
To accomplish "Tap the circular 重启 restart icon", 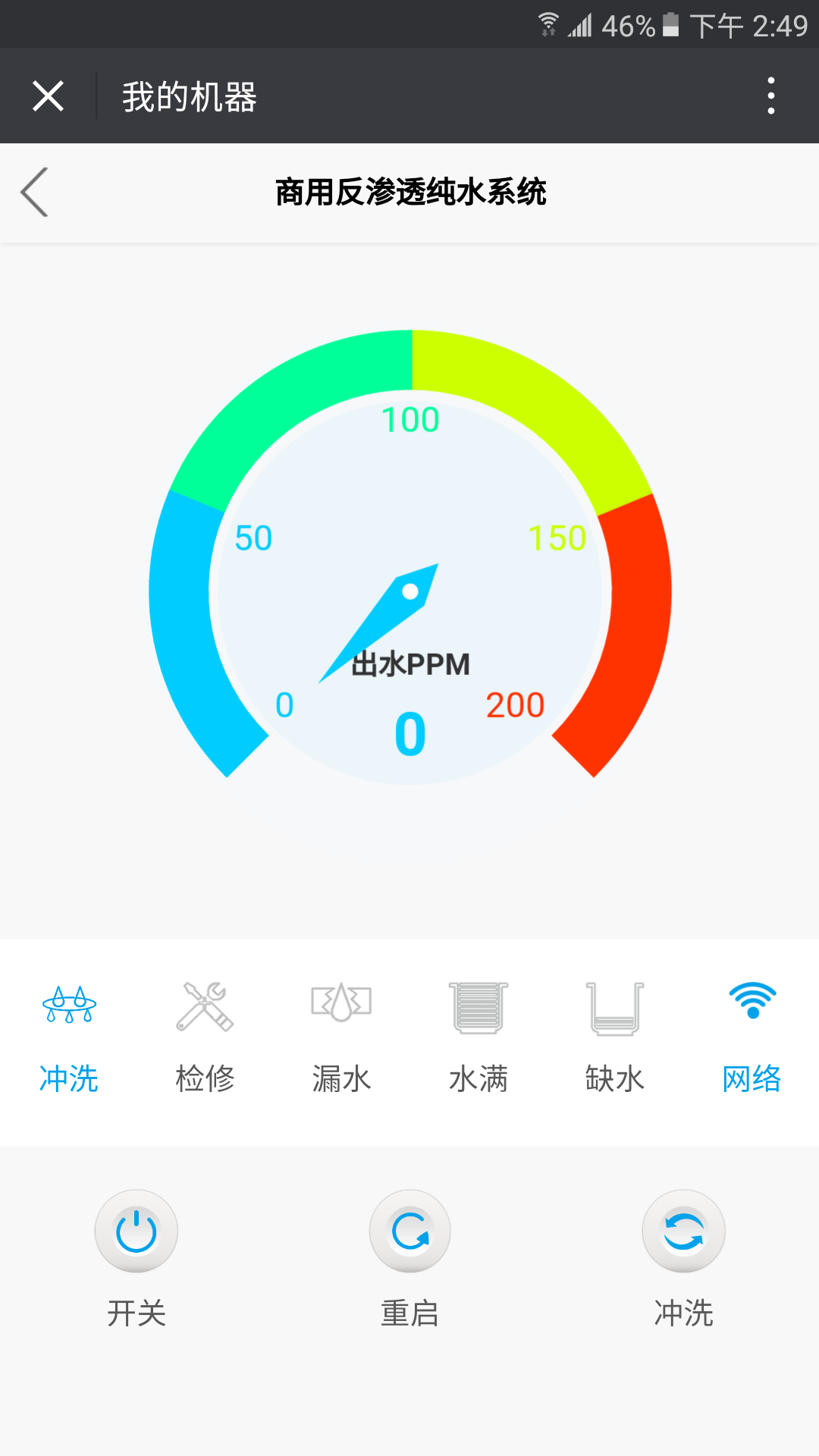I will (x=409, y=1230).
